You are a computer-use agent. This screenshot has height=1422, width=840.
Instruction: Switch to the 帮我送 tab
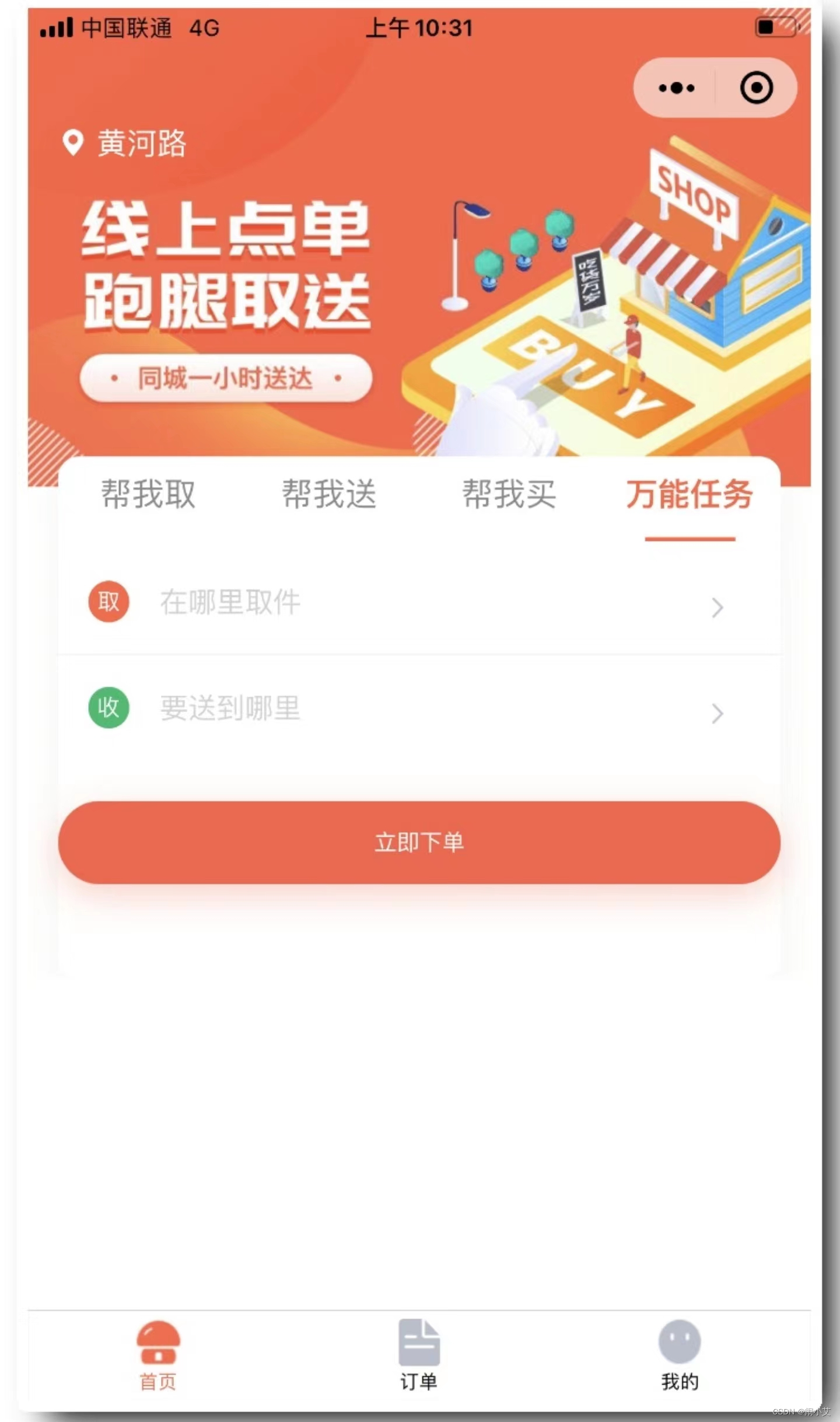329,494
